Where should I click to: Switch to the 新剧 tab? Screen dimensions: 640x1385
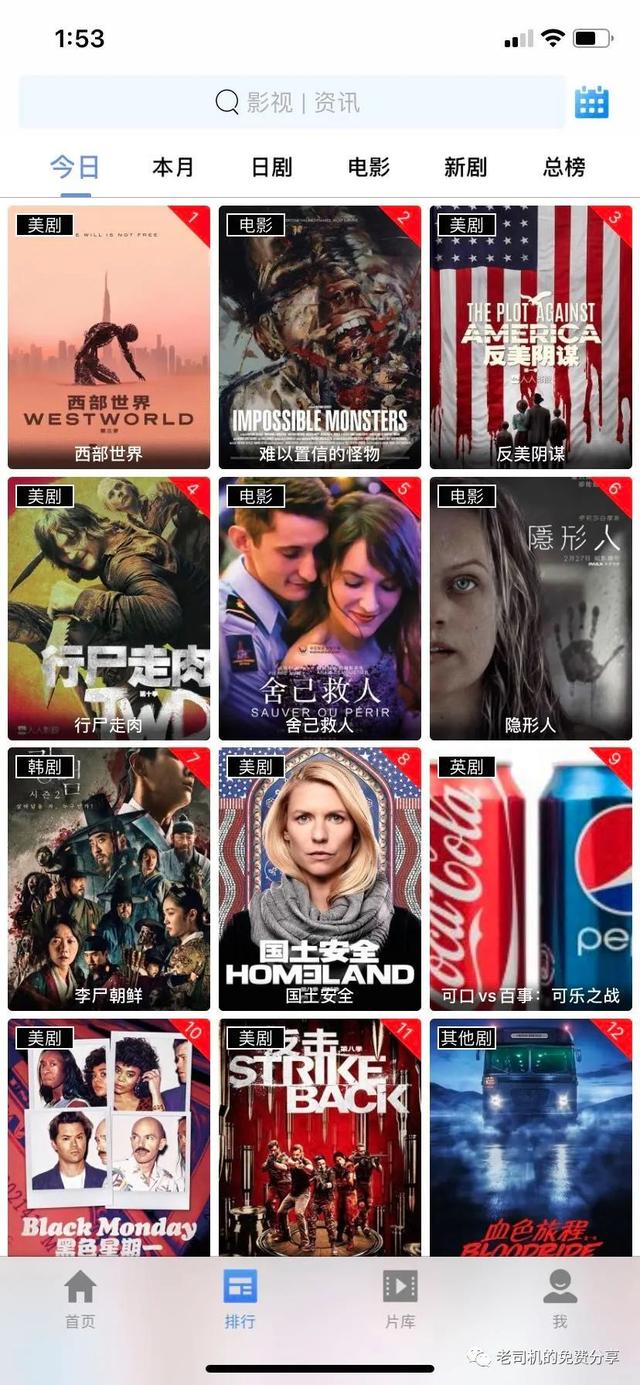pos(465,167)
